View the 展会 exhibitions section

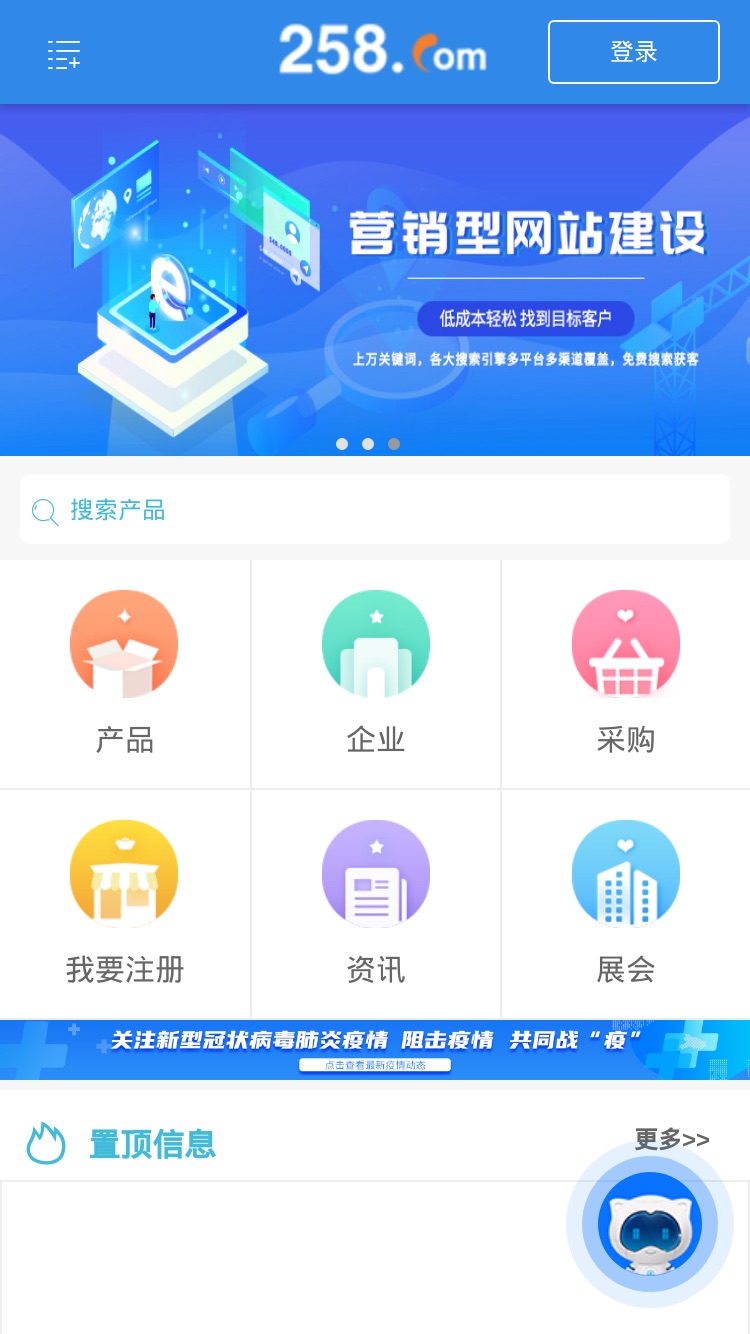point(626,904)
